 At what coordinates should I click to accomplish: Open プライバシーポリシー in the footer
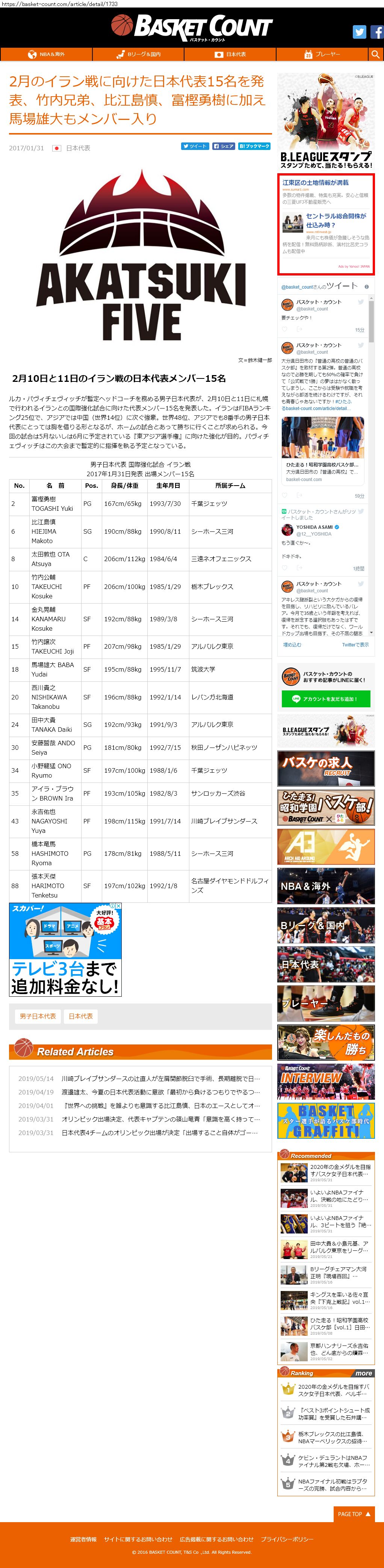coord(287,1538)
